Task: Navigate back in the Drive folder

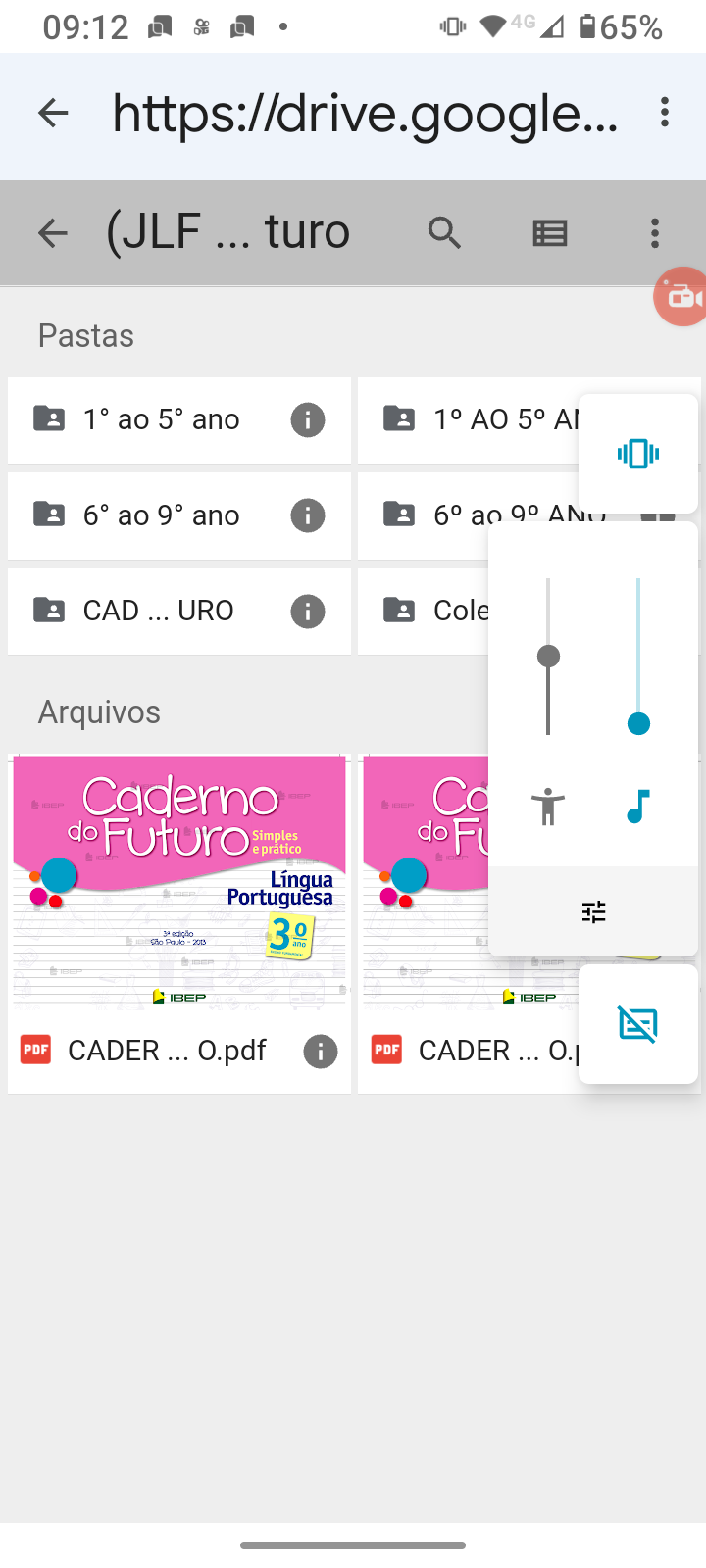Action: click(x=52, y=233)
